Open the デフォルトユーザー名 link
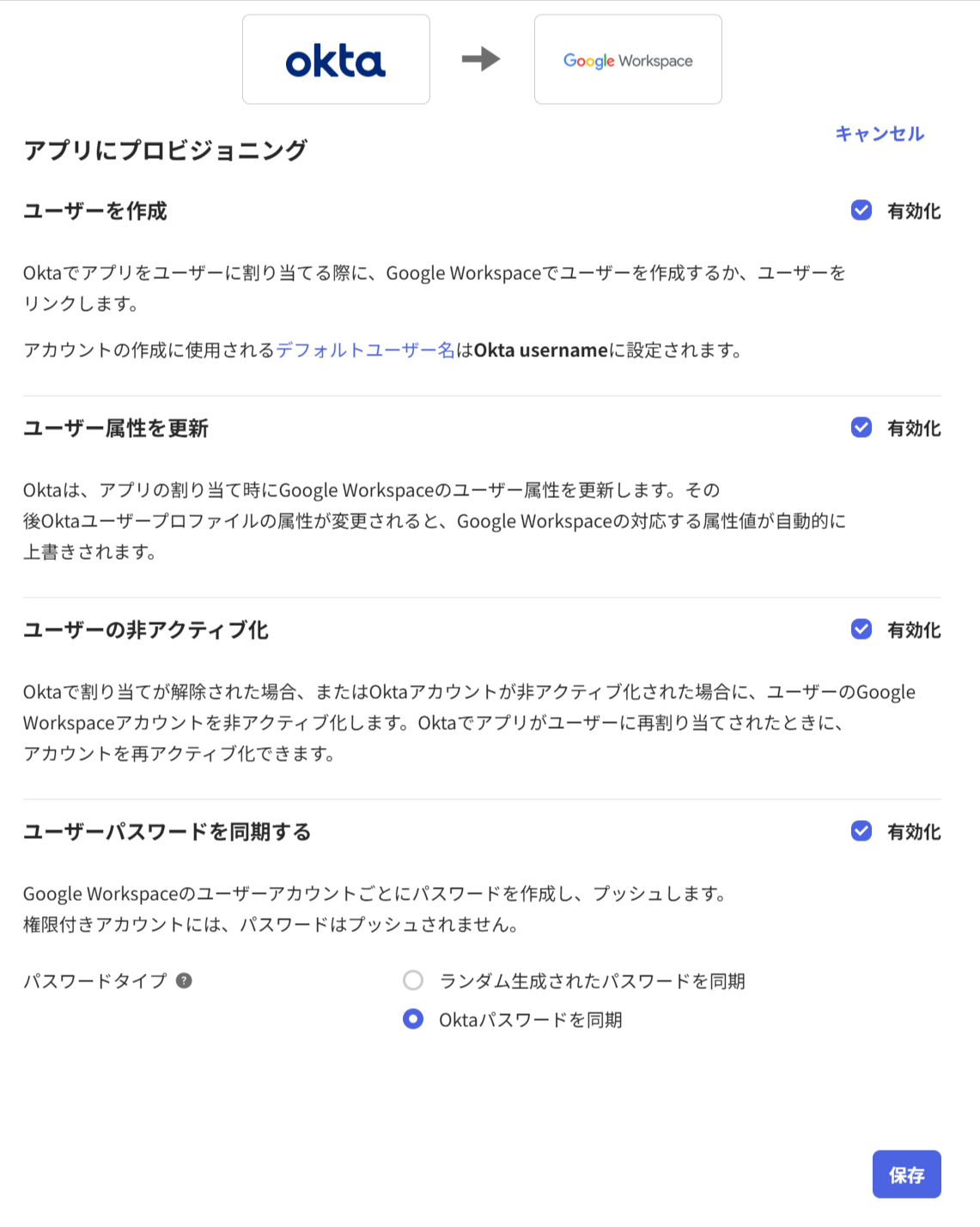 (365, 349)
